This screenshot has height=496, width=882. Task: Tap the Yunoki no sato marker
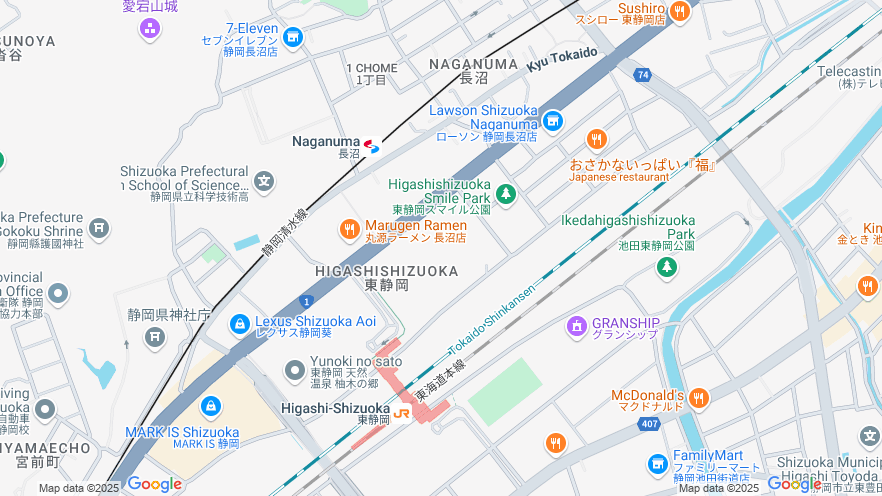294,371
